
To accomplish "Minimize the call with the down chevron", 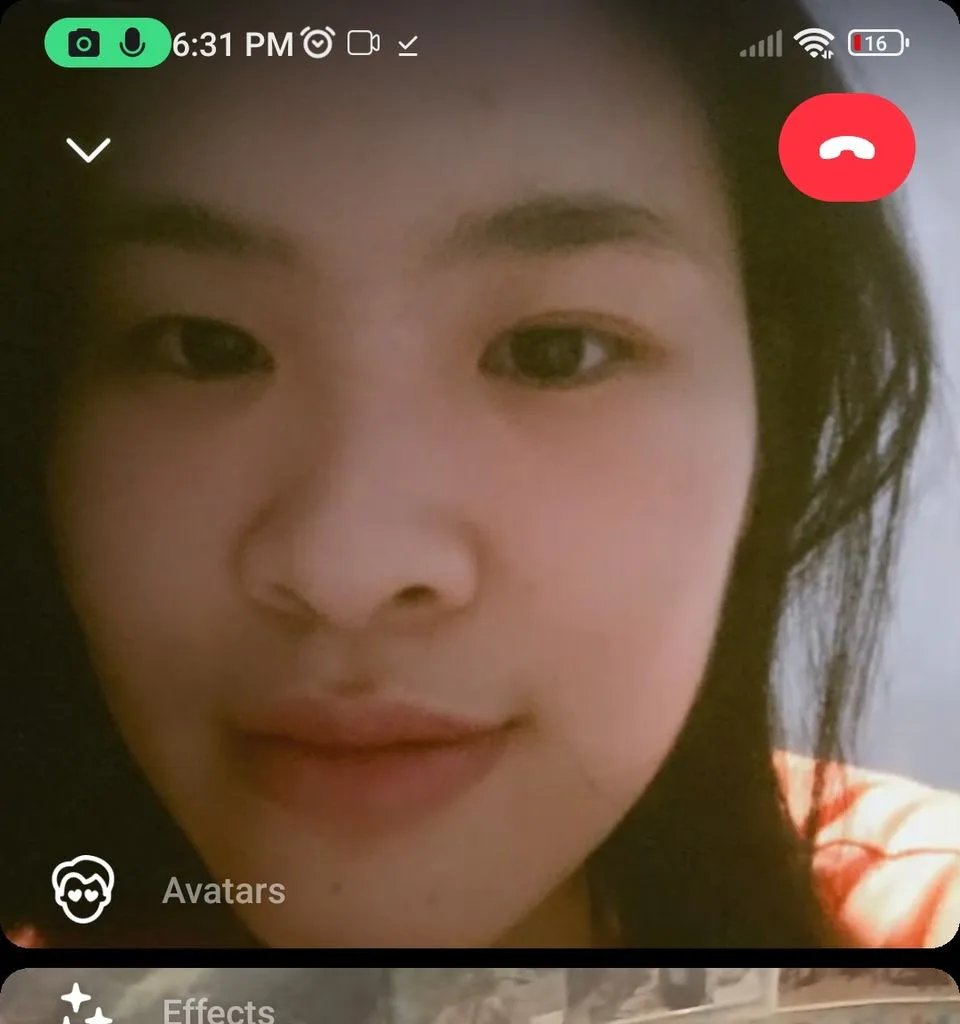I will (x=88, y=150).
